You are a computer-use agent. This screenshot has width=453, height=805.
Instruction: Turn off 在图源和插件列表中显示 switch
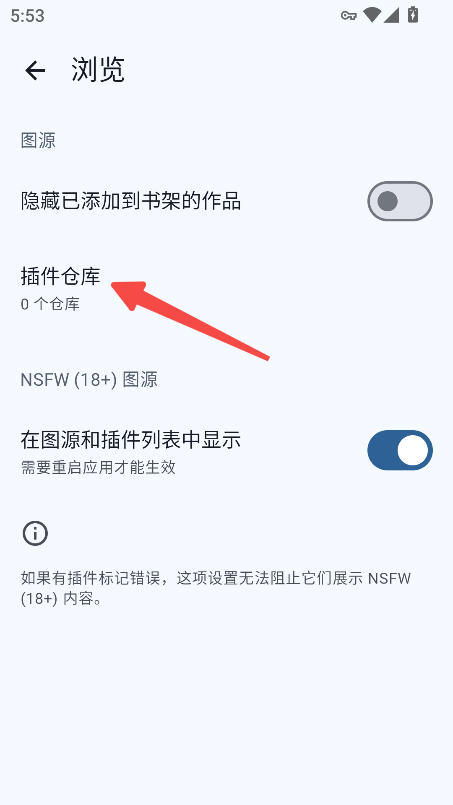(x=400, y=450)
